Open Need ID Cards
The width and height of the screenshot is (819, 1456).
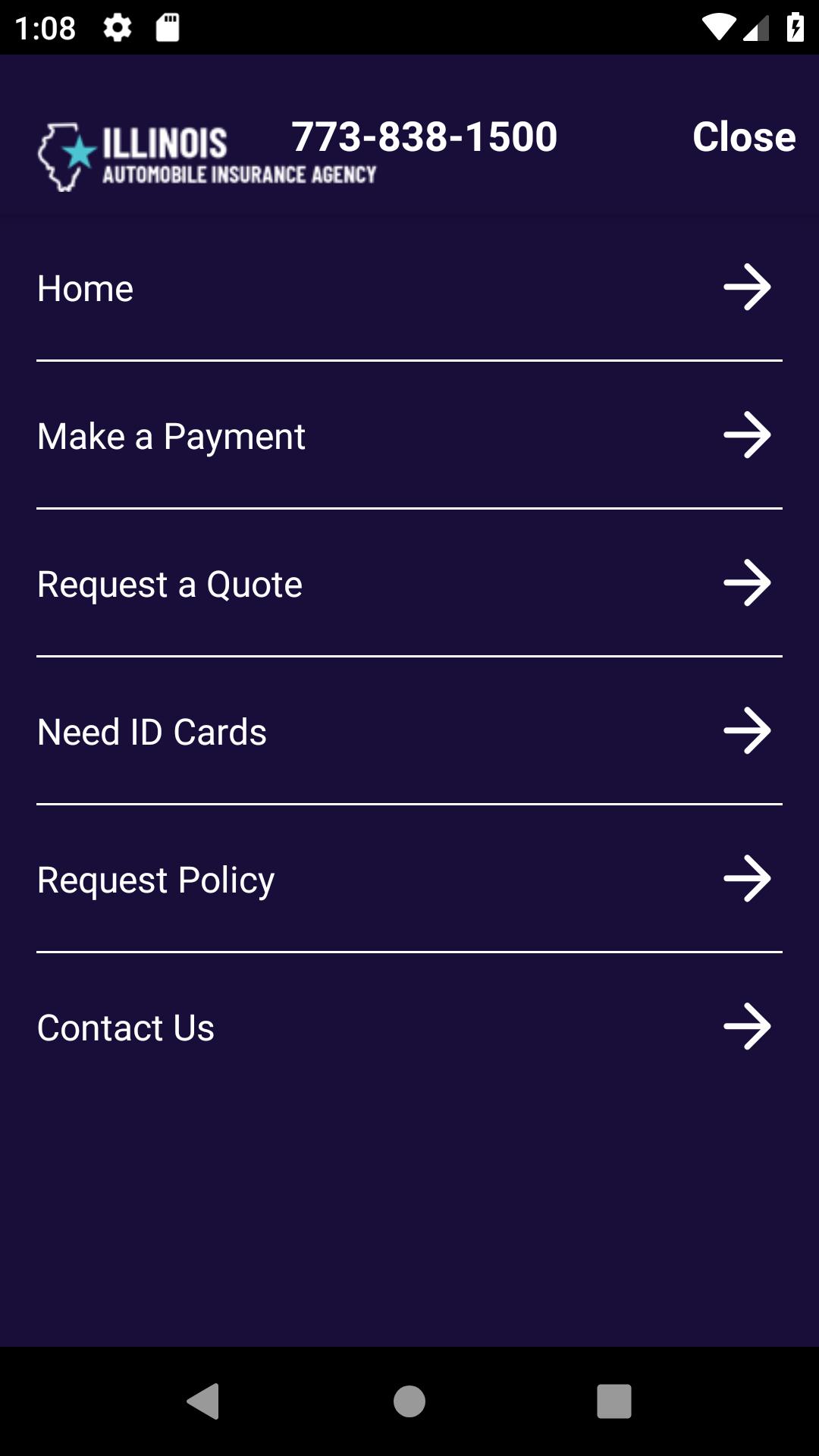[409, 732]
